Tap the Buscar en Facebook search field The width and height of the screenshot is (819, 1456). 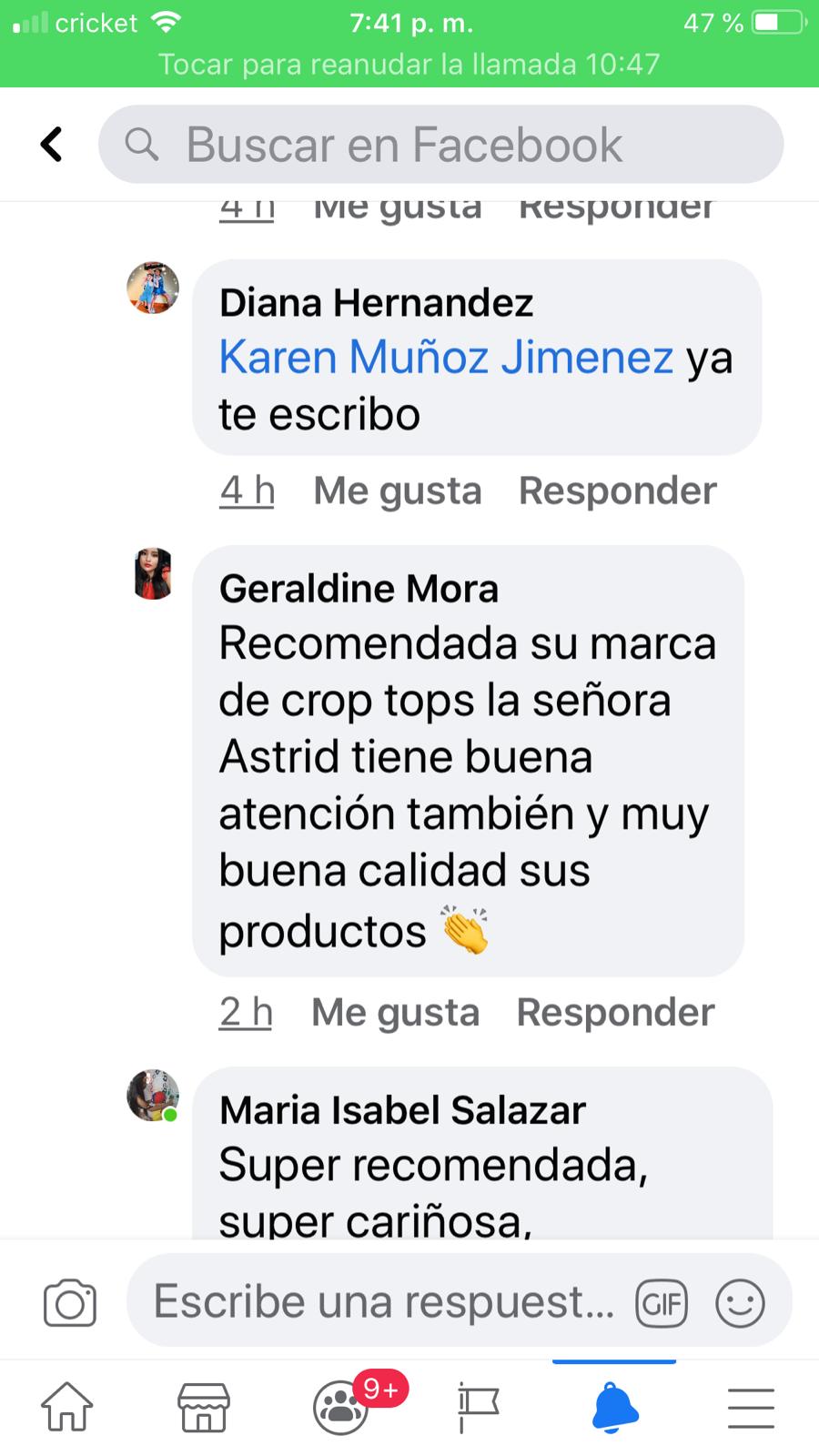coord(440,145)
